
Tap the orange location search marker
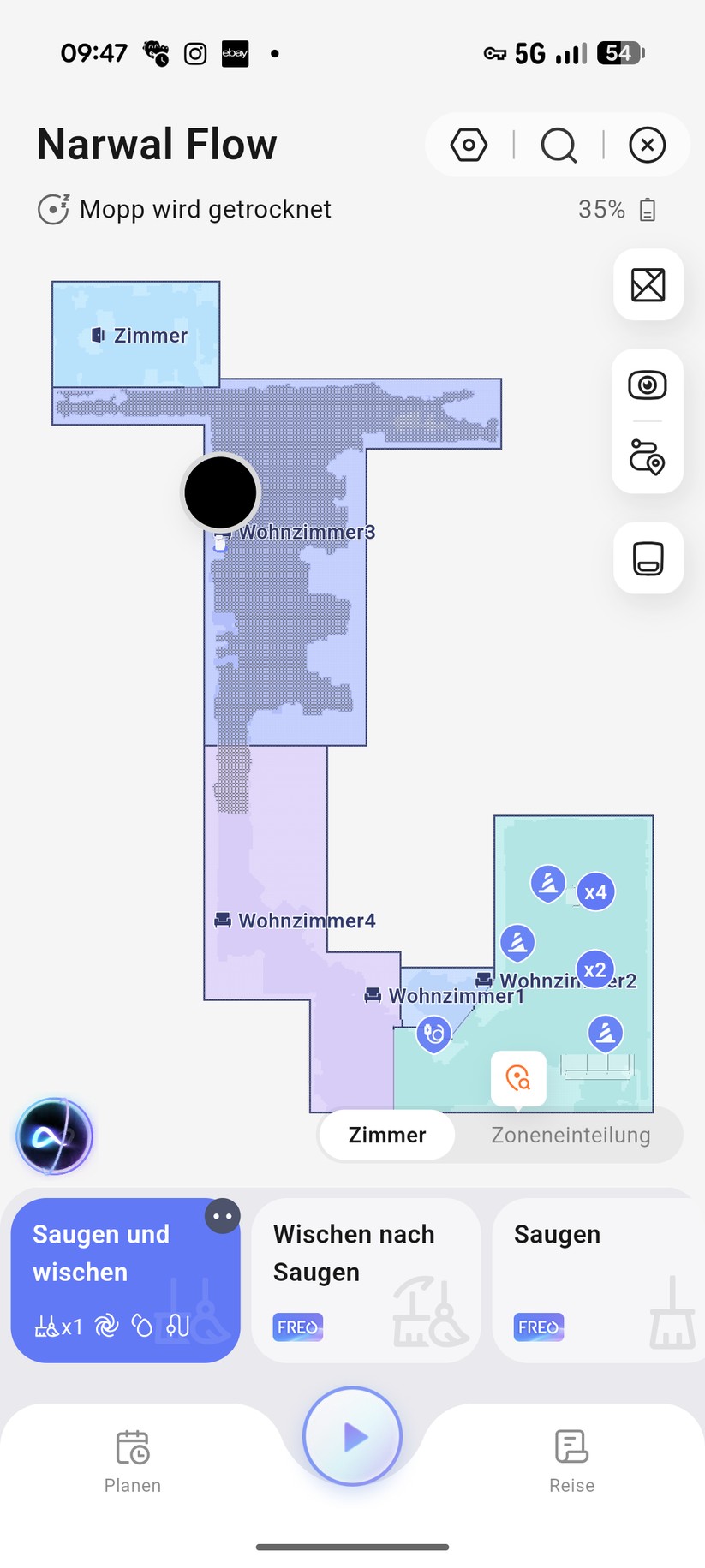click(x=518, y=1077)
